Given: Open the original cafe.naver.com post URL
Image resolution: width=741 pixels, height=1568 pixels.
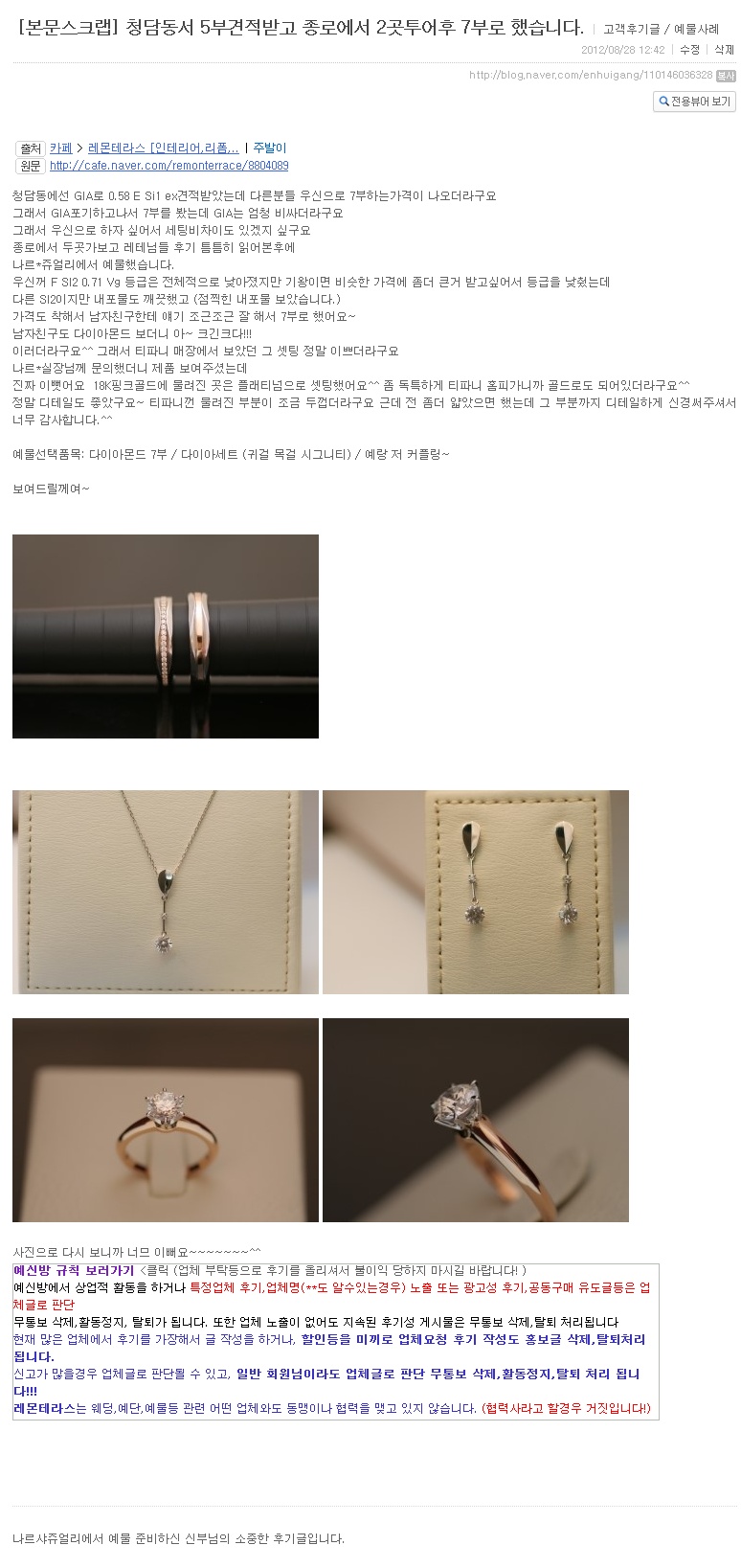Looking at the screenshot, I should click(x=168, y=166).
